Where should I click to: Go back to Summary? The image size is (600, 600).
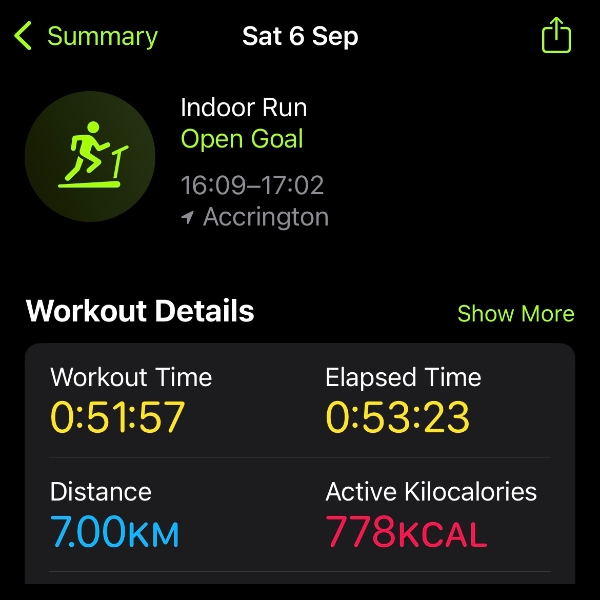[x=86, y=38]
